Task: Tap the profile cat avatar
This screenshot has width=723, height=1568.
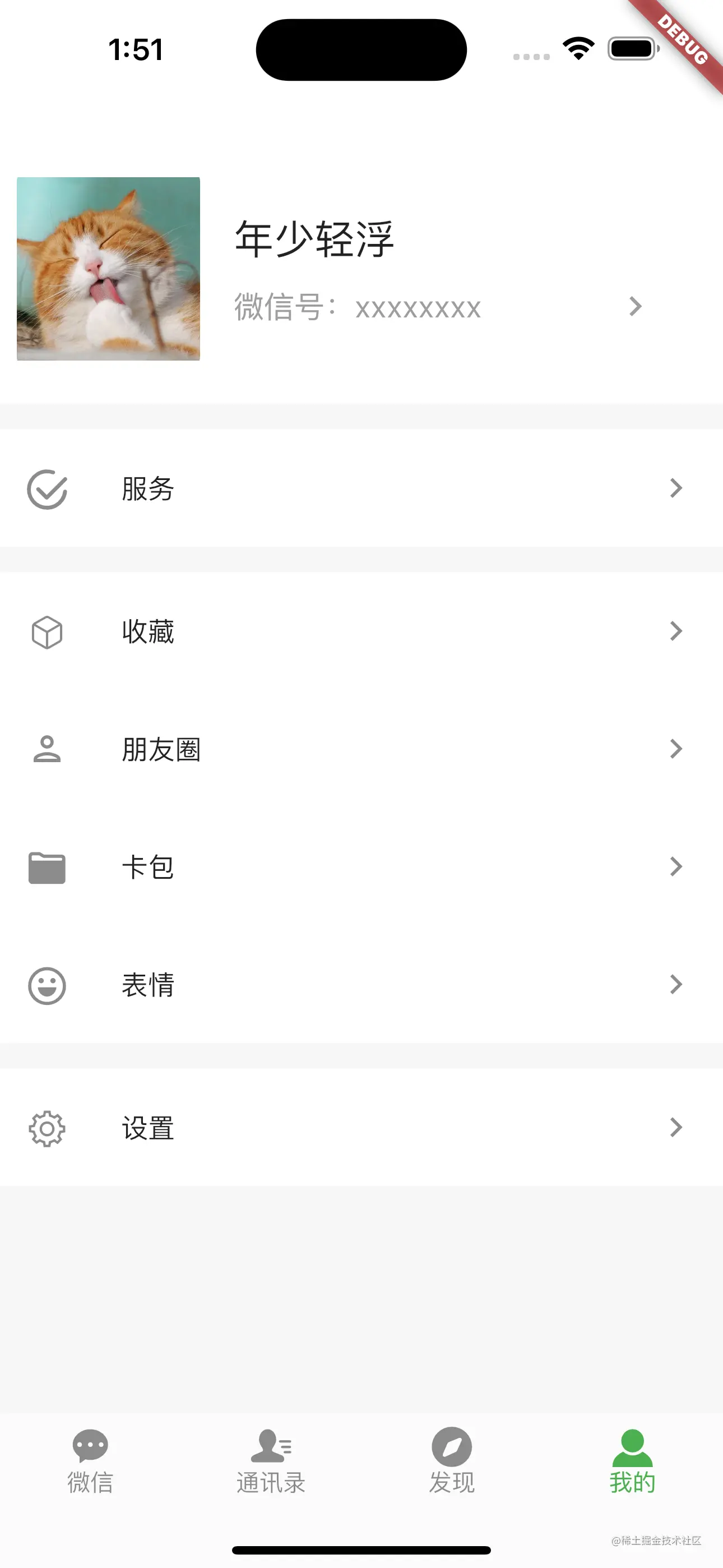Action: click(x=108, y=269)
